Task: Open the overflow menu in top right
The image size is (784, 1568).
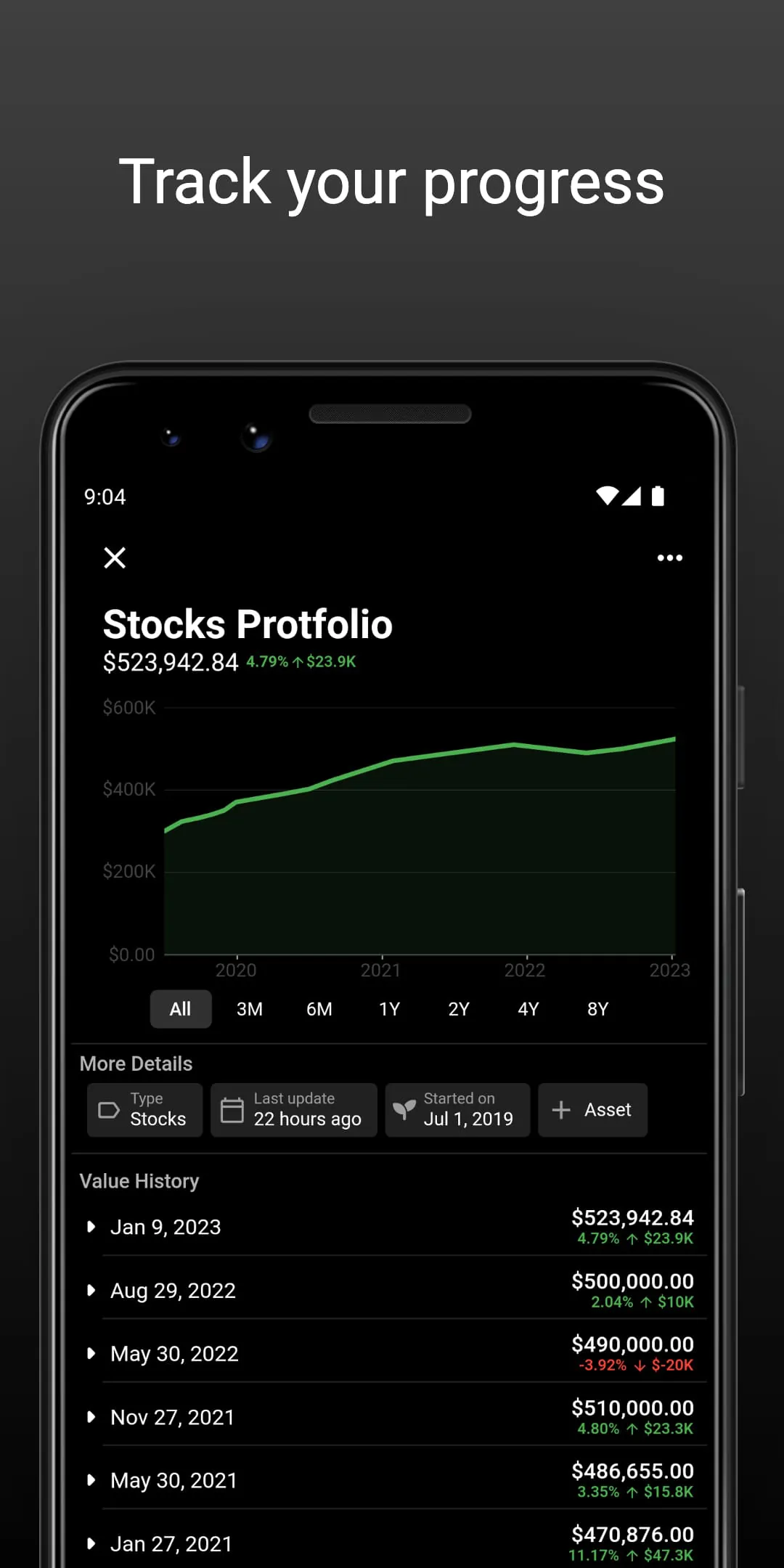Action: click(669, 558)
